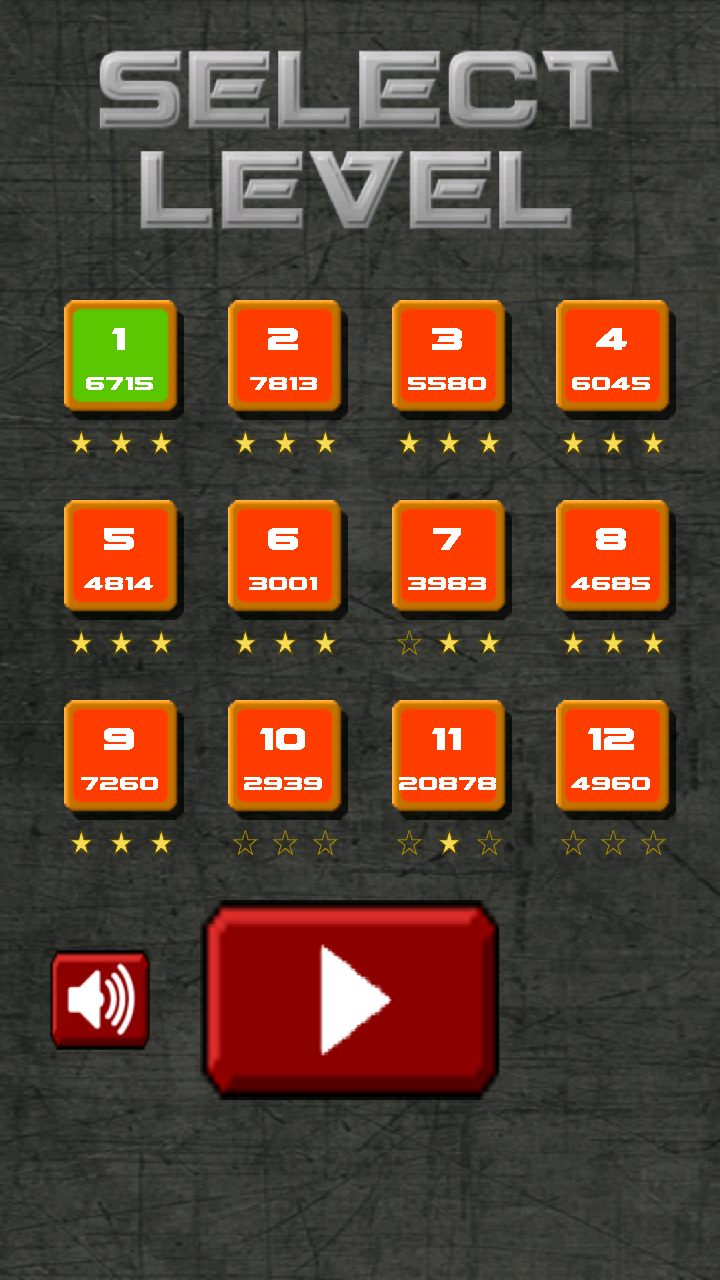Viewport: 720px width, 1280px height.
Task: Pick level 8 tile
Action: pyautogui.click(x=613, y=555)
